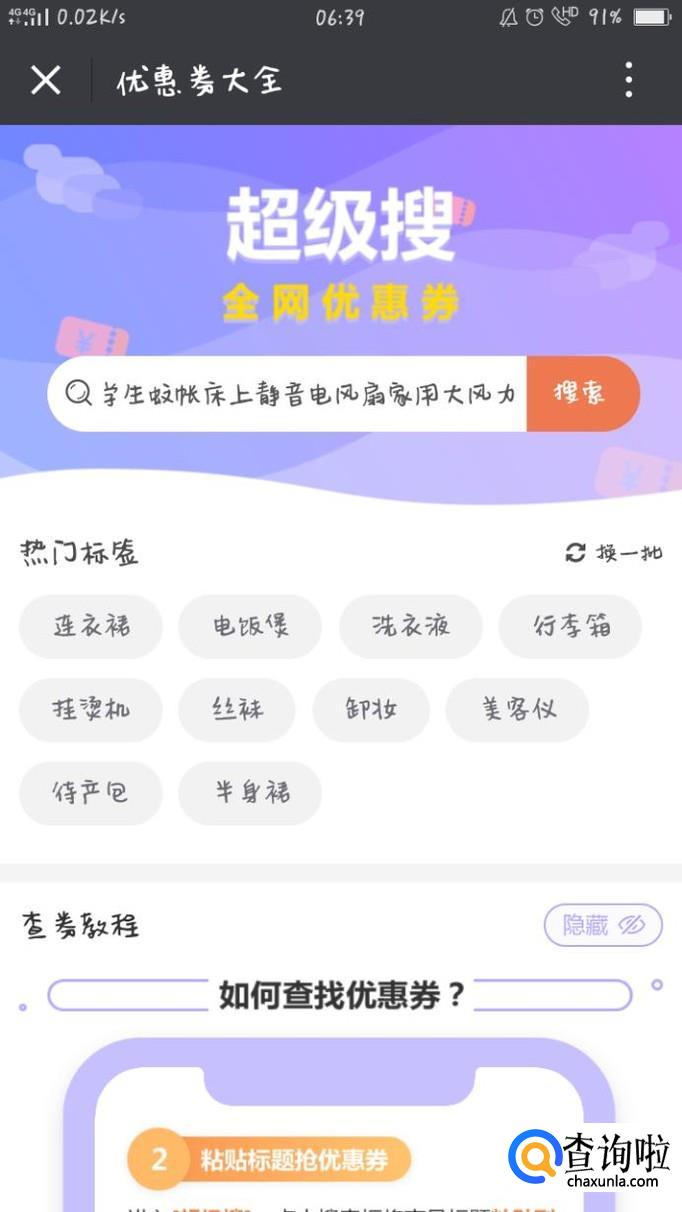Select the 丝袜 tag chip

tap(237, 710)
